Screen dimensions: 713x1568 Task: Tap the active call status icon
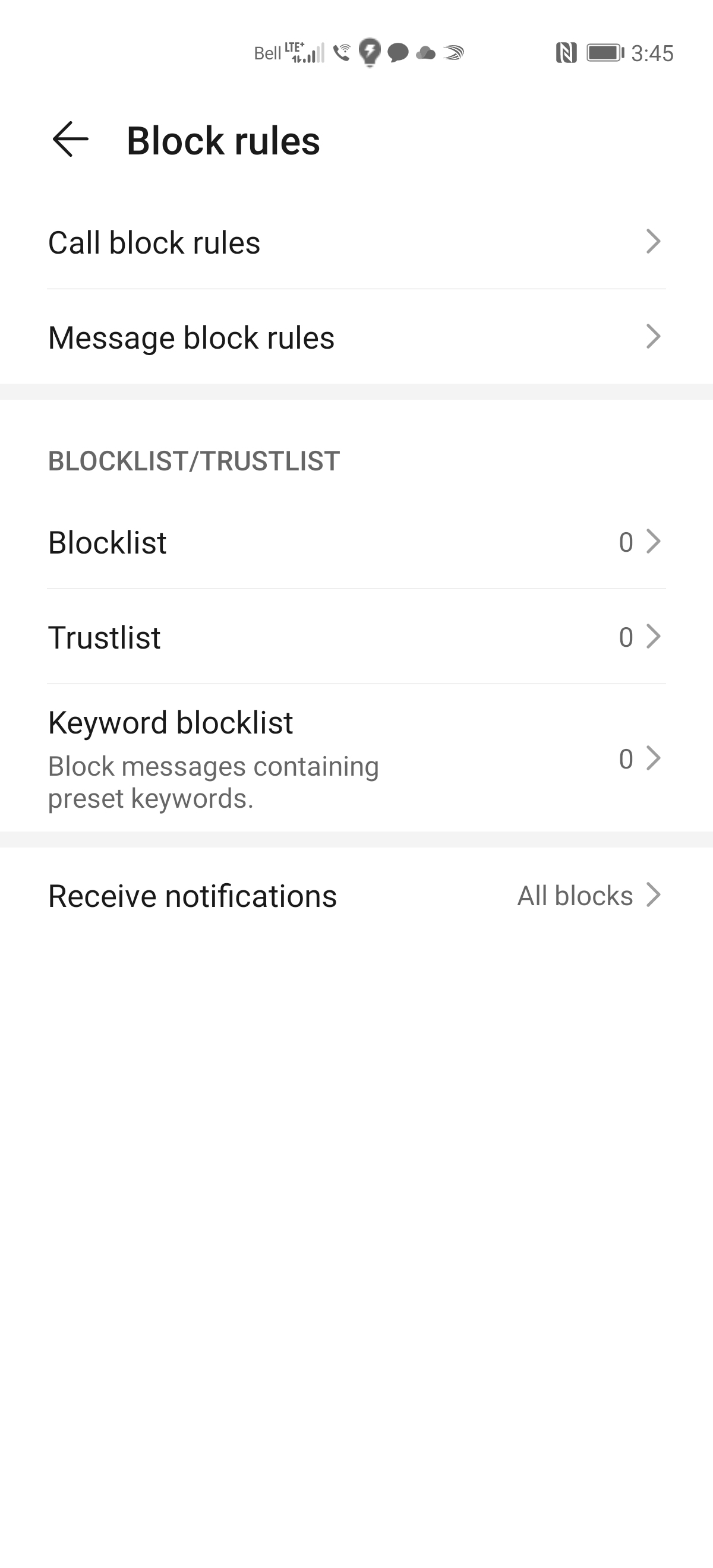click(x=342, y=53)
